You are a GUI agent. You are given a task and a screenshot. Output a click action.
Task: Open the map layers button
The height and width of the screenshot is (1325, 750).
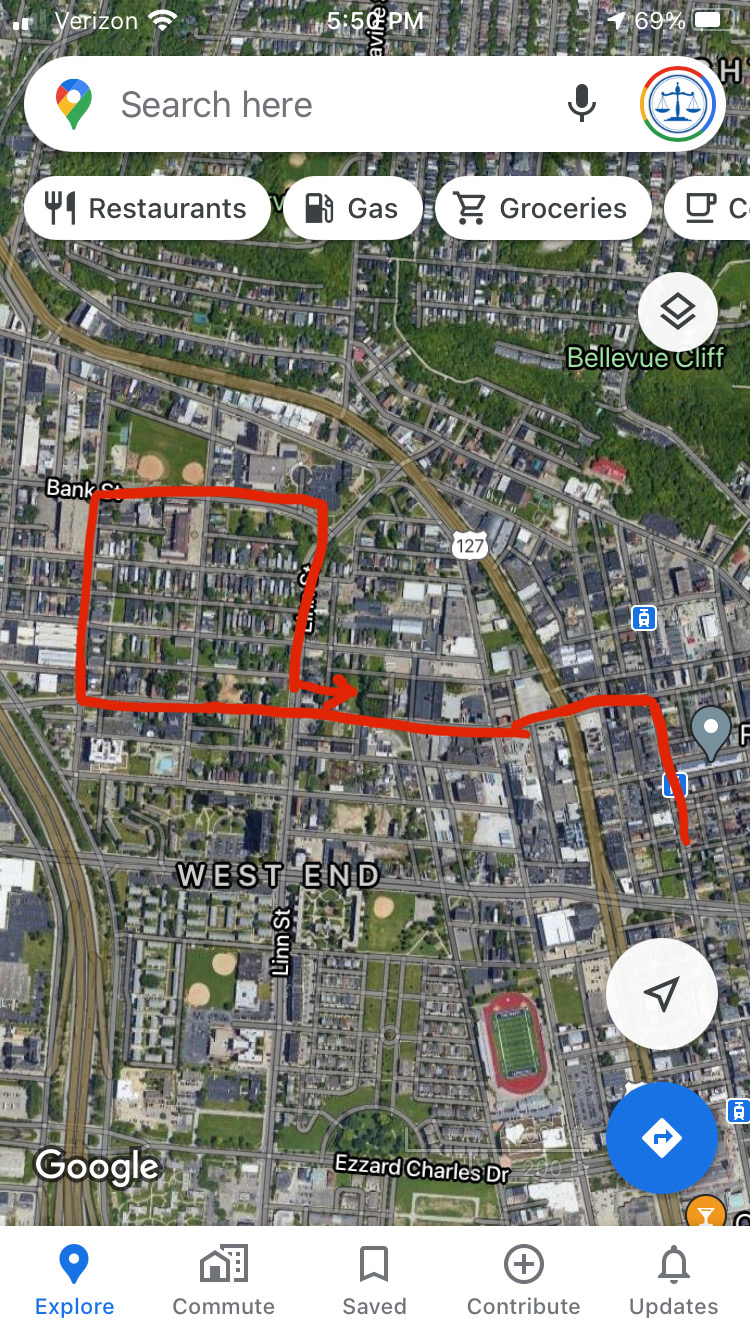pos(677,312)
